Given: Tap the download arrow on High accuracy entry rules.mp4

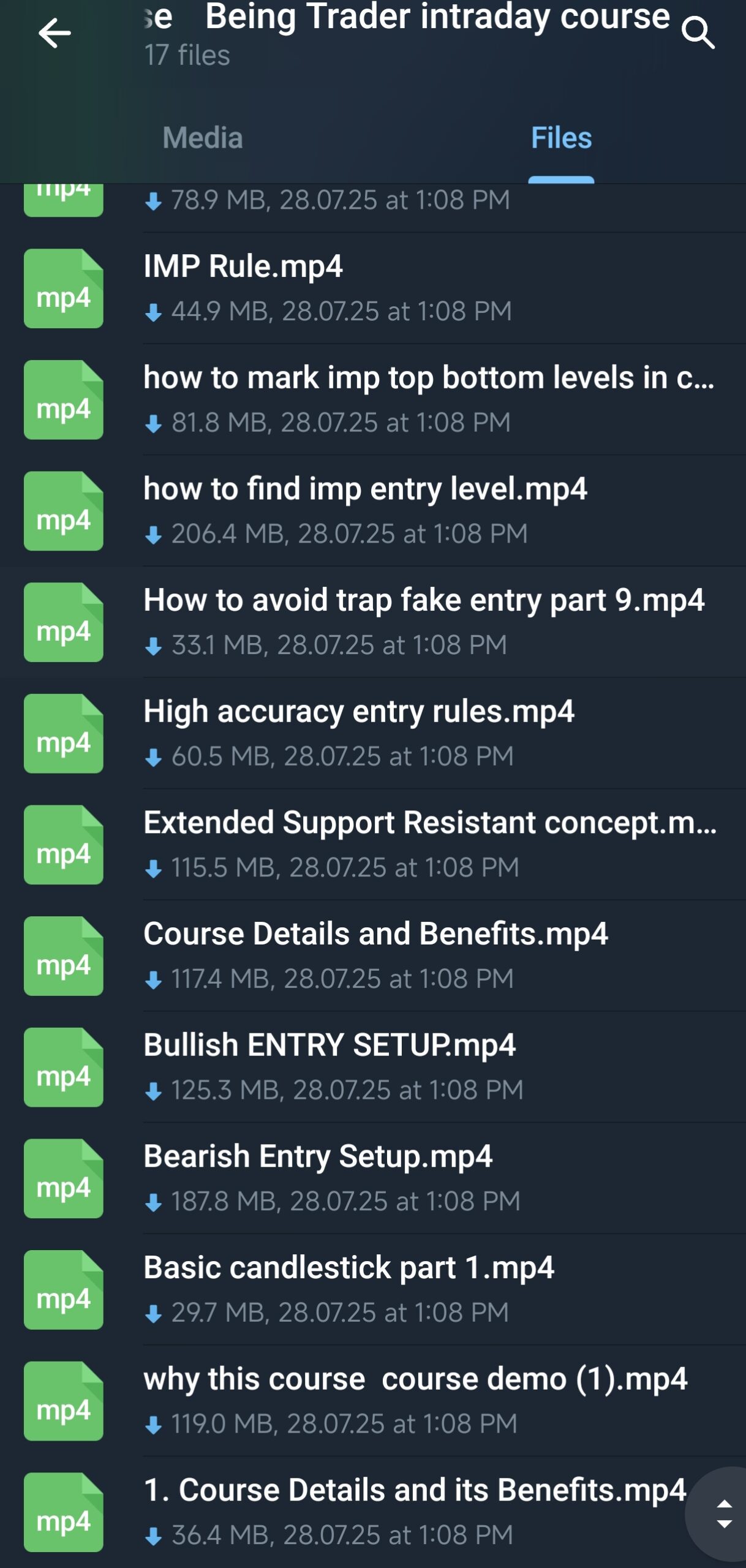Looking at the screenshot, I should pyautogui.click(x=153, y=756).
